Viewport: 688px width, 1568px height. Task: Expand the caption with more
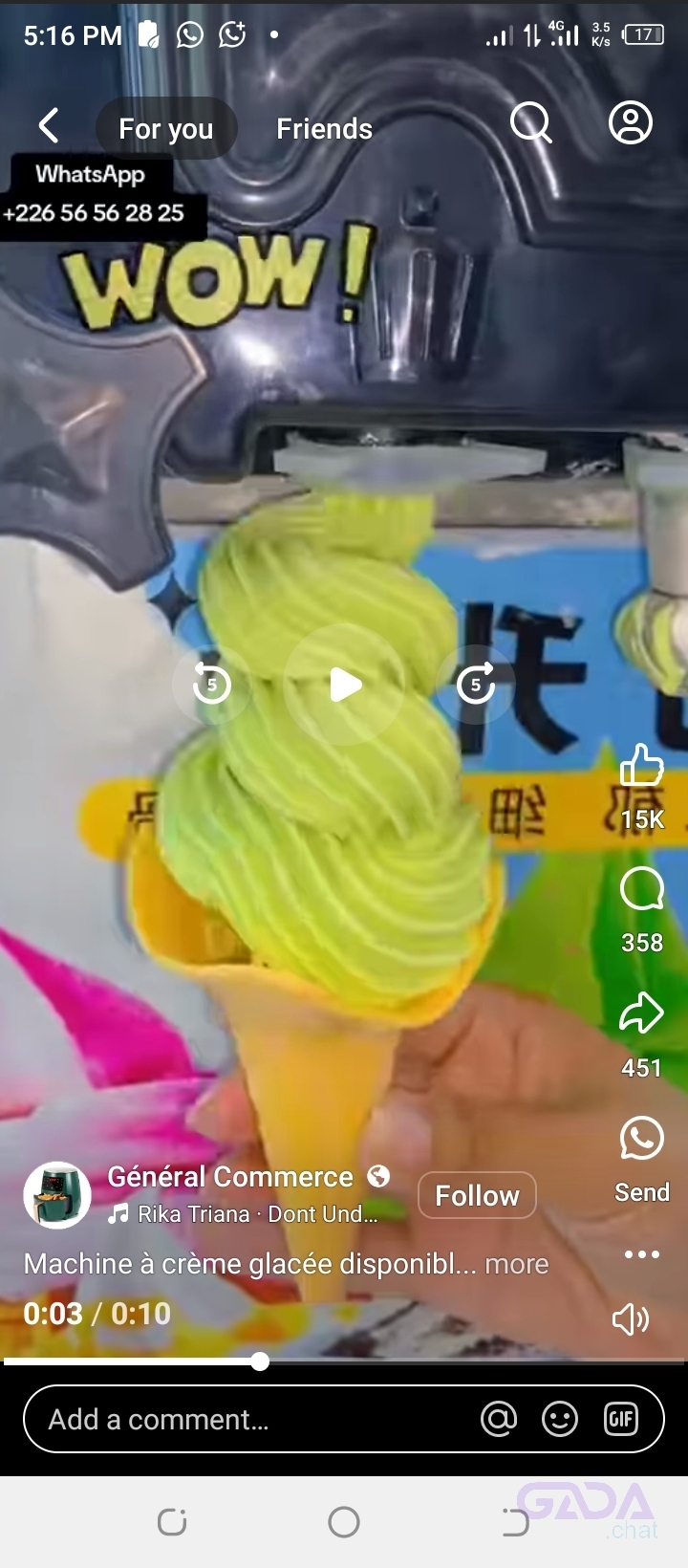(x=517, y=1264)
